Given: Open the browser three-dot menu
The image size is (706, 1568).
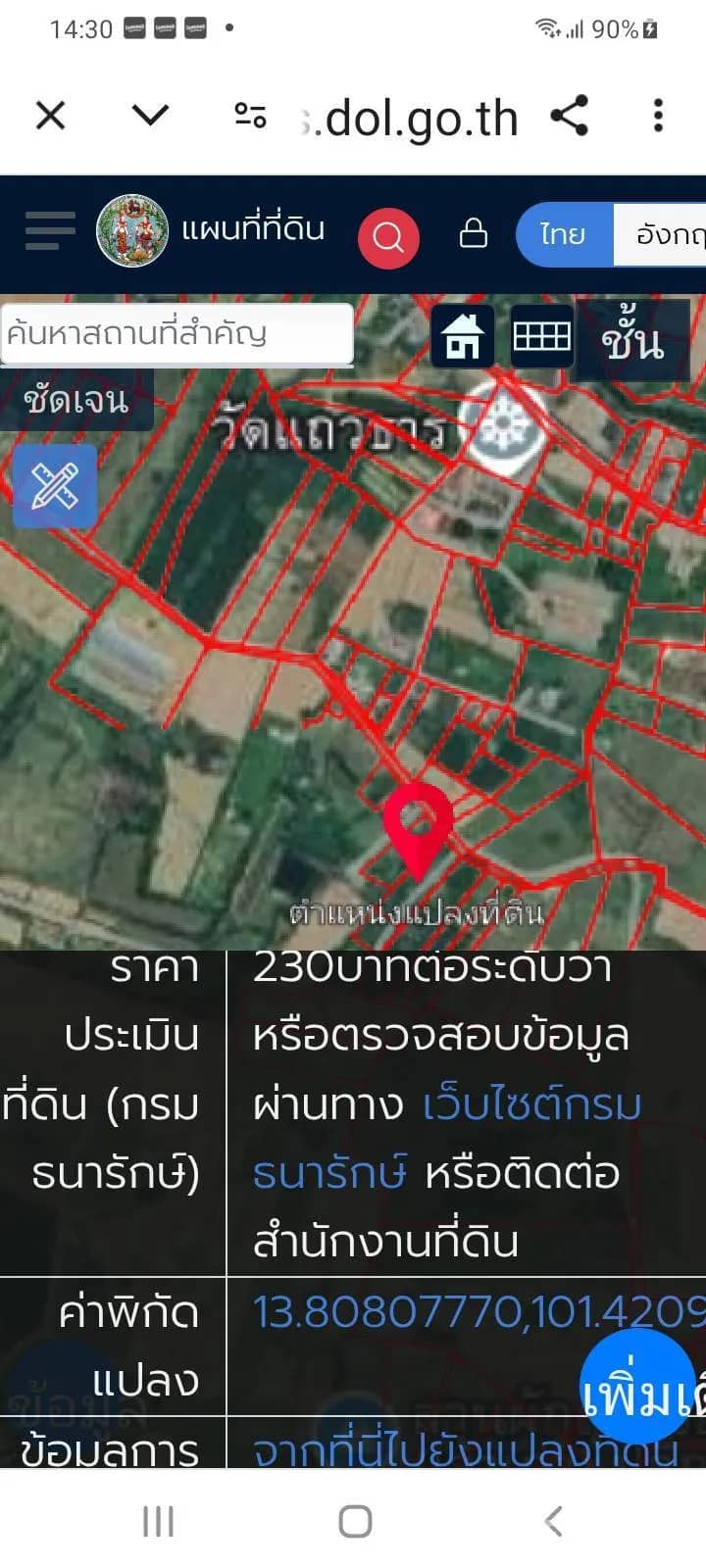Looking at the screenshot, I should click(657, 115).
